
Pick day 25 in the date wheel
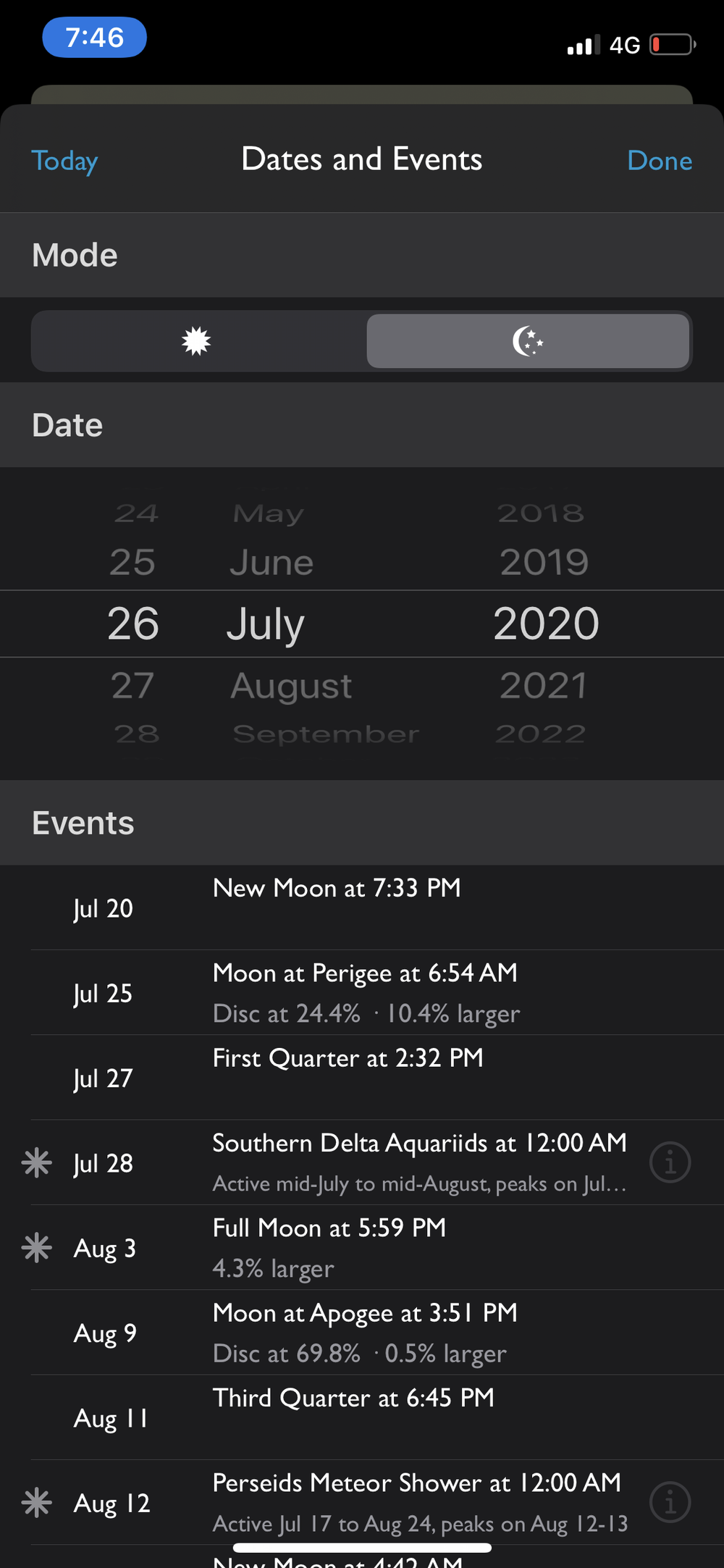click(132, 563)
